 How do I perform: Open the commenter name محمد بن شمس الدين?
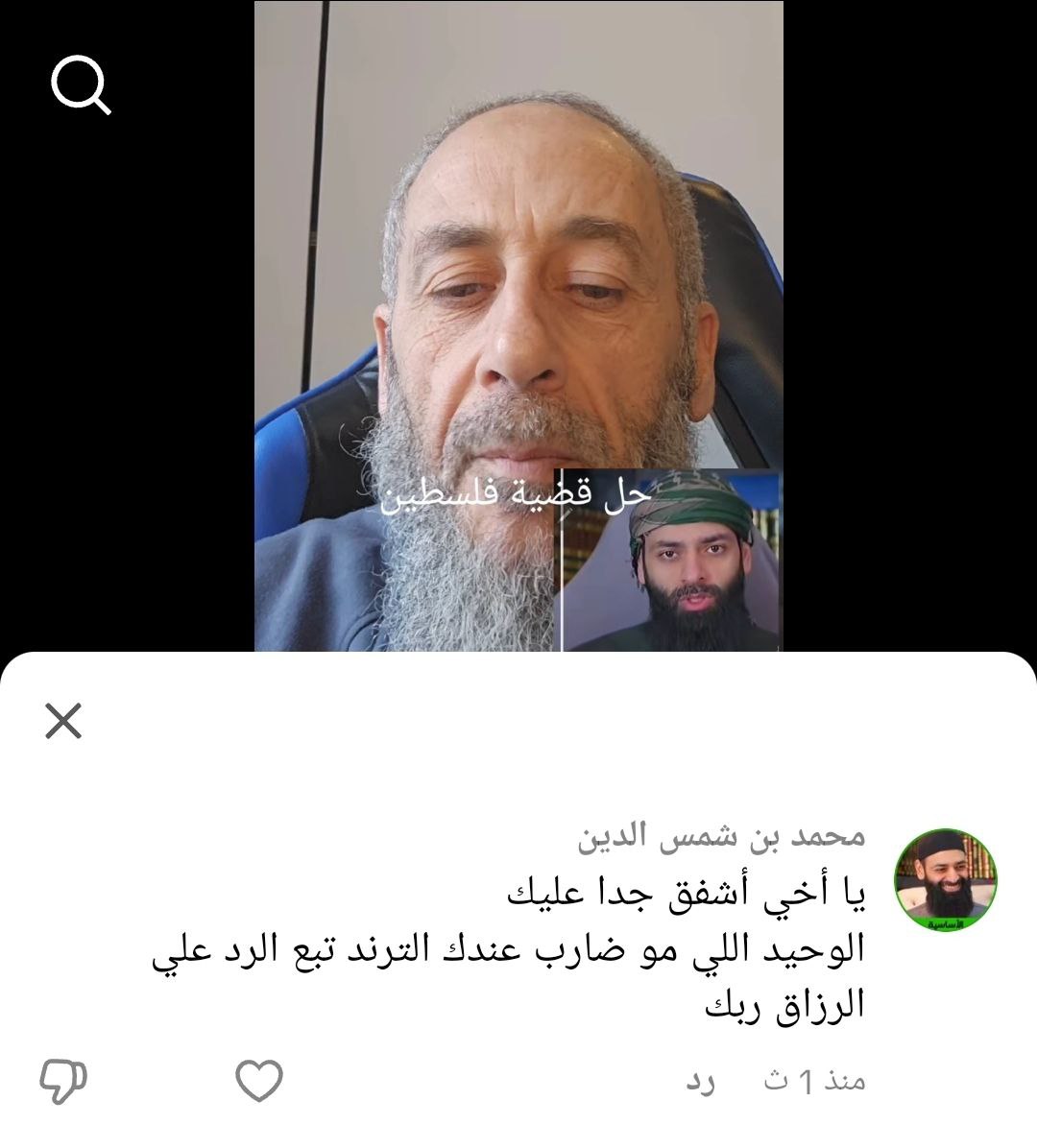721,835
